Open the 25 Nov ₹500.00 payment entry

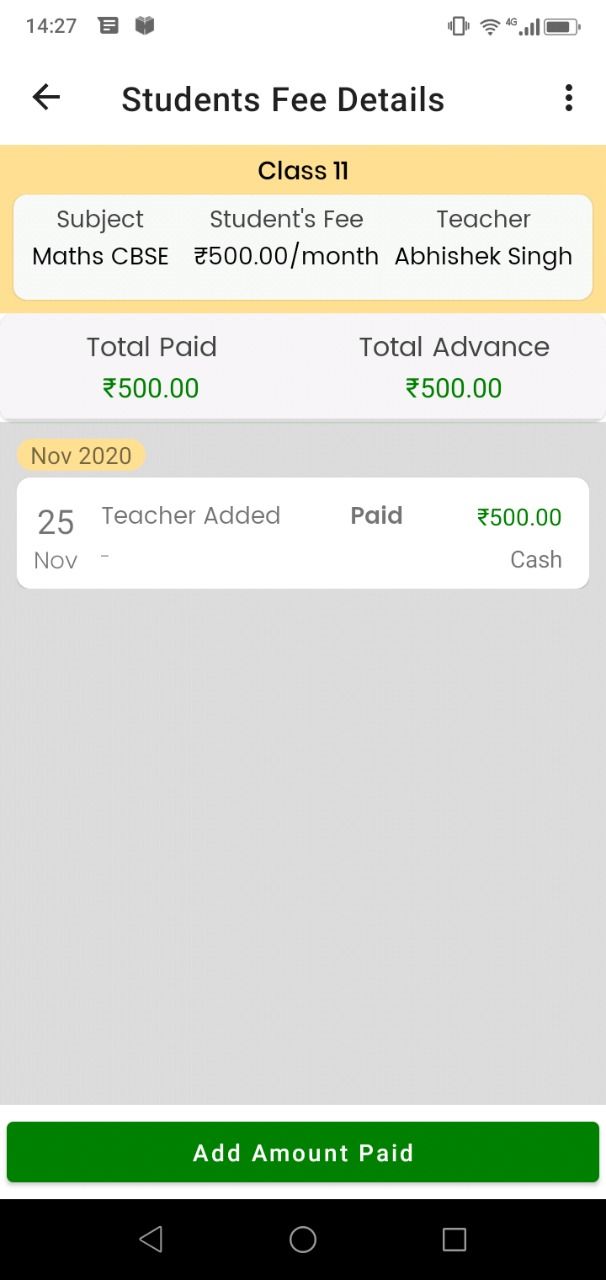[303, 533]
